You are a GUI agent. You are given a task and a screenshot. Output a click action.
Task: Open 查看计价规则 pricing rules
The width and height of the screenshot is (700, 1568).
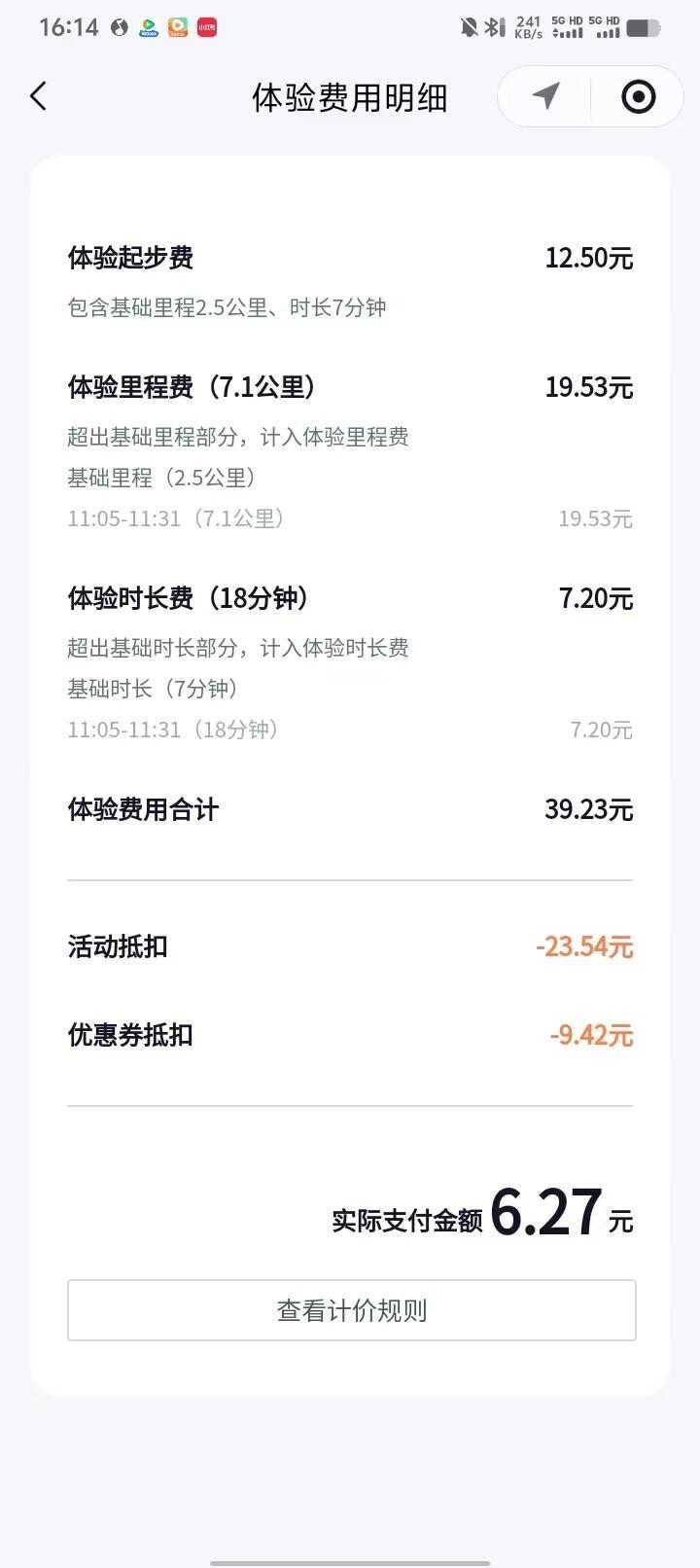[x=351, y=1310]
